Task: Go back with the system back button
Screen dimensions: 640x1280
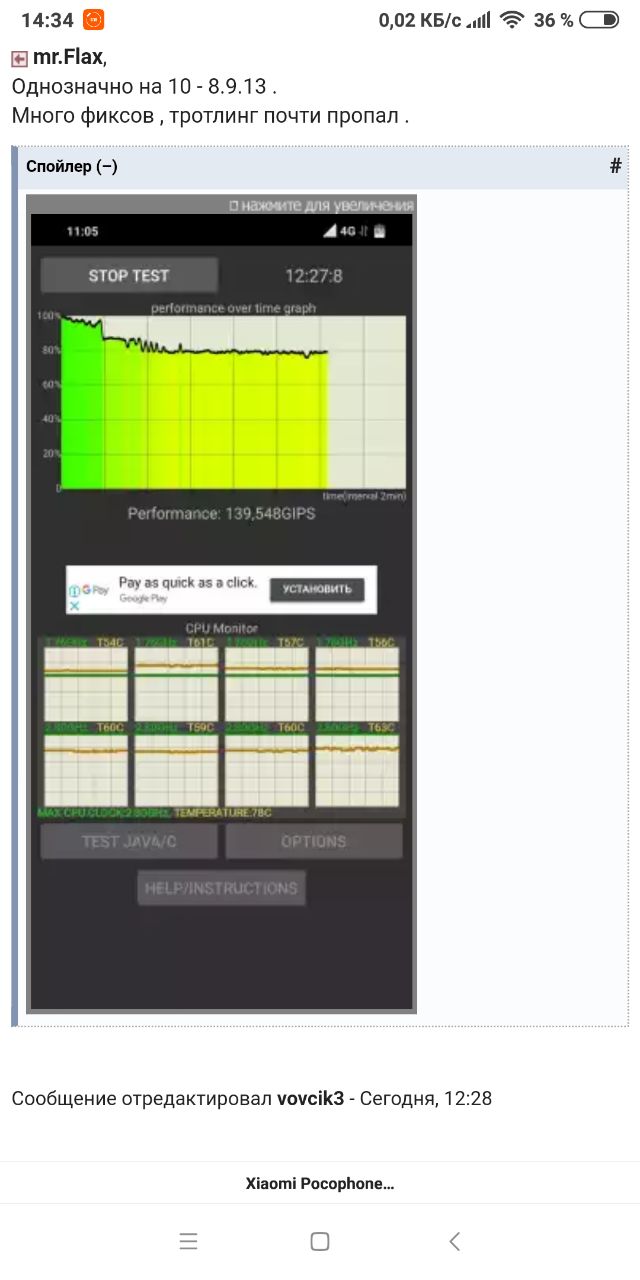Action: (x=454, y=1242)
